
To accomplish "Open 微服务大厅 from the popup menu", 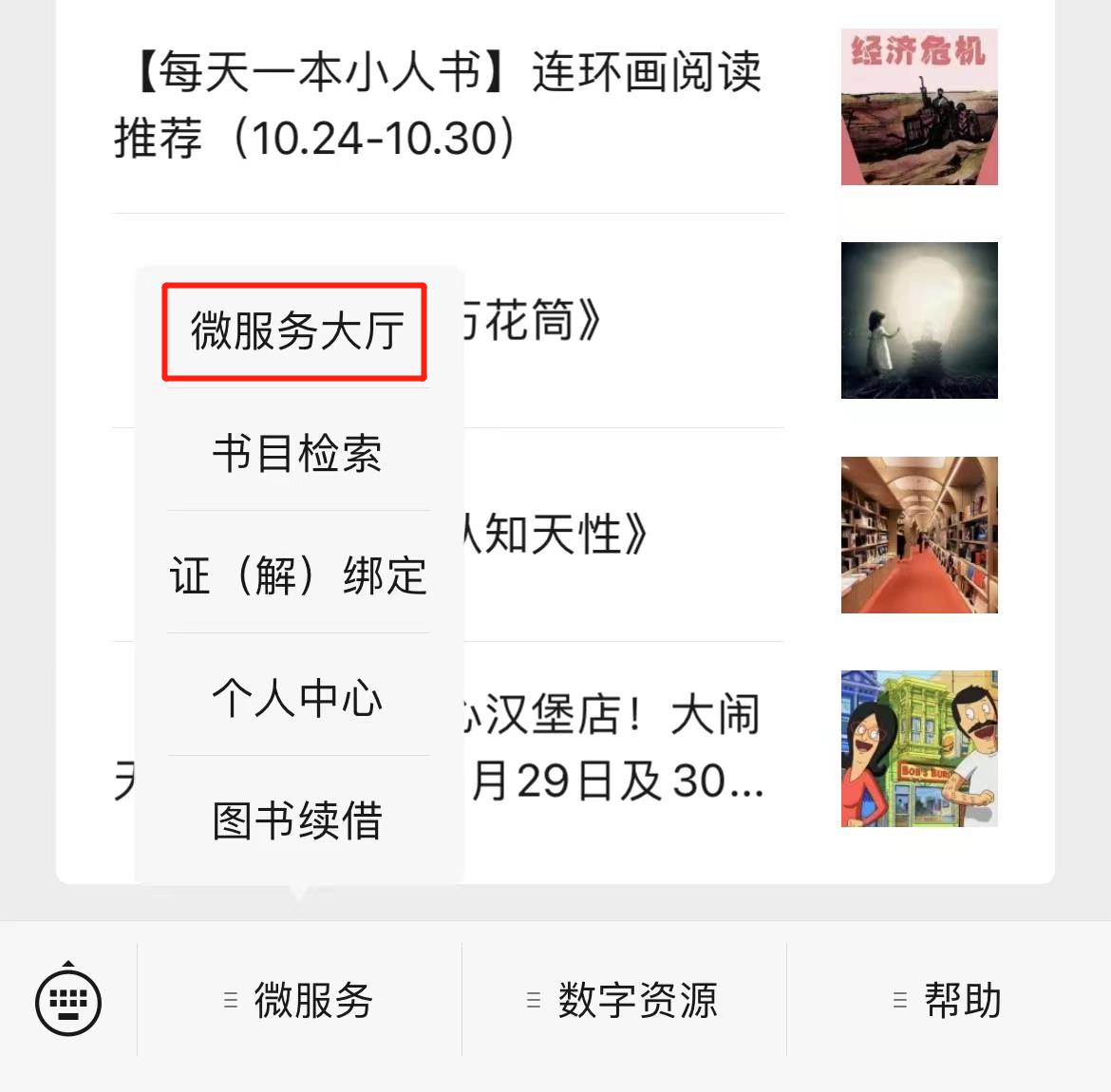I will click(296, 331).
